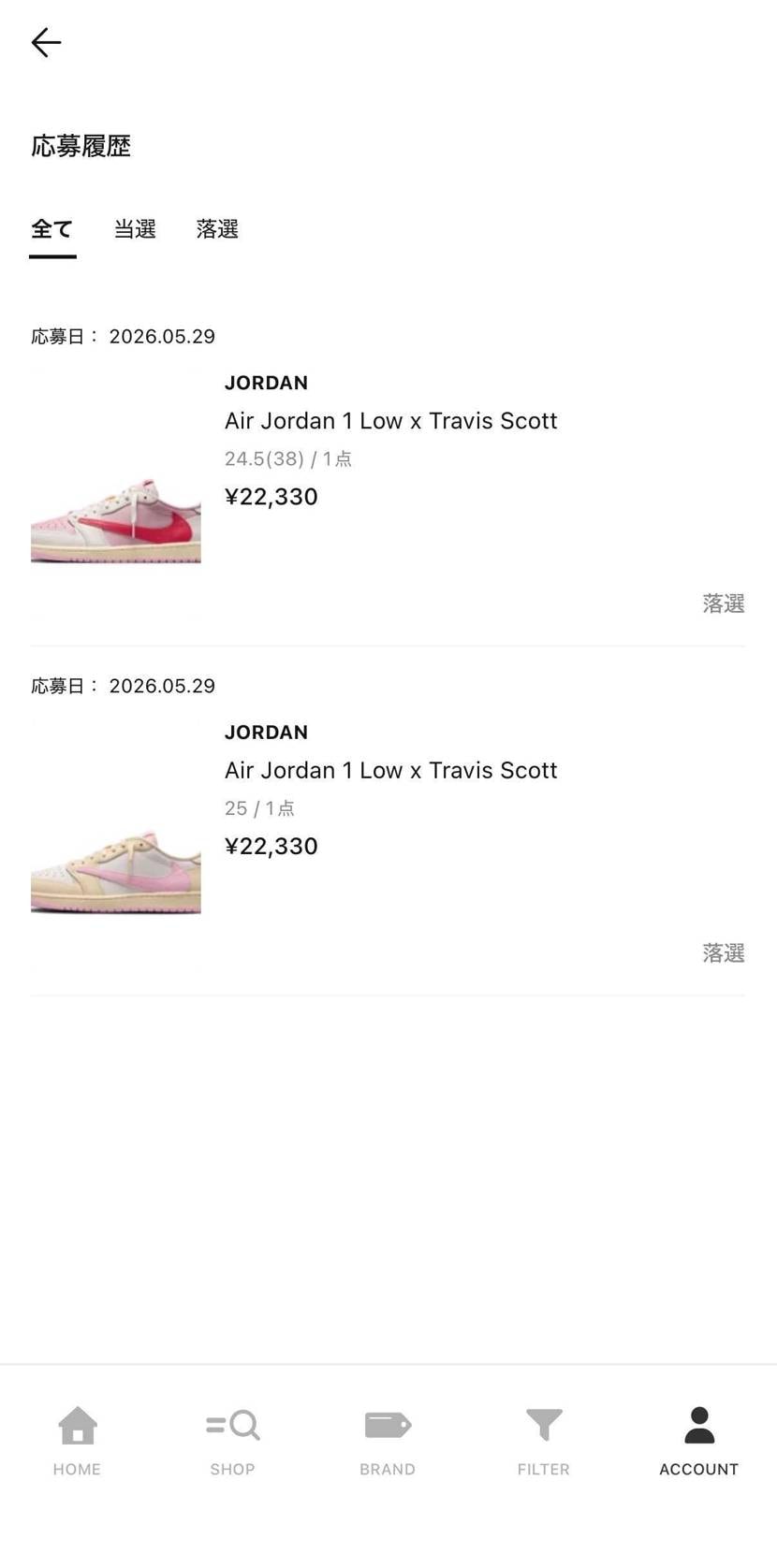The width and height of the screenshot is (777, 1568).
Task: Go to the HOME tab
Action: [78, 1441]
